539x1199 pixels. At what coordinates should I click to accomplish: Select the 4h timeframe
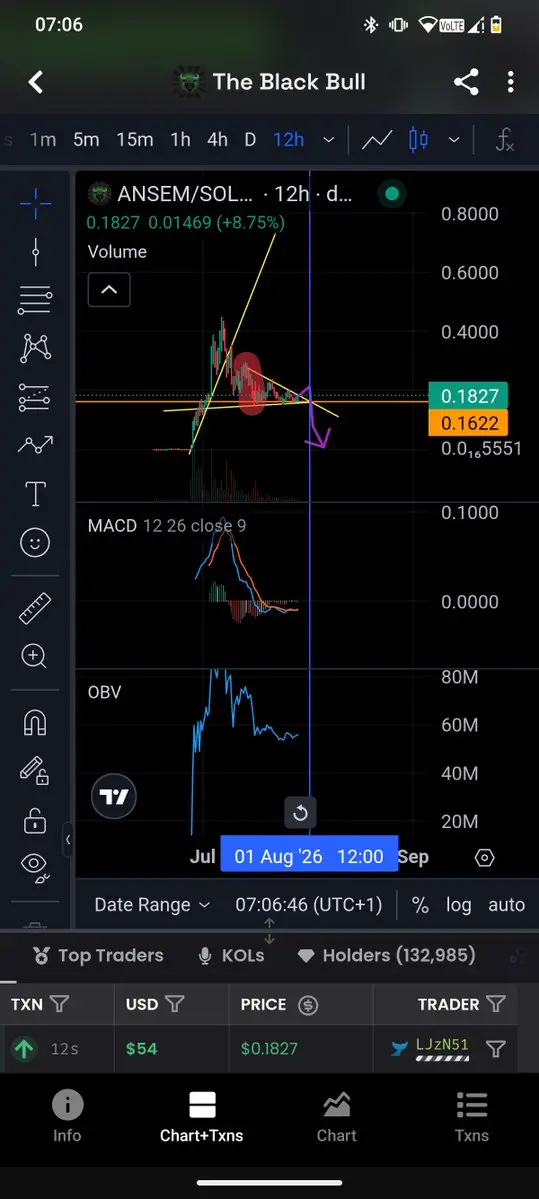(x=217, y=140)
